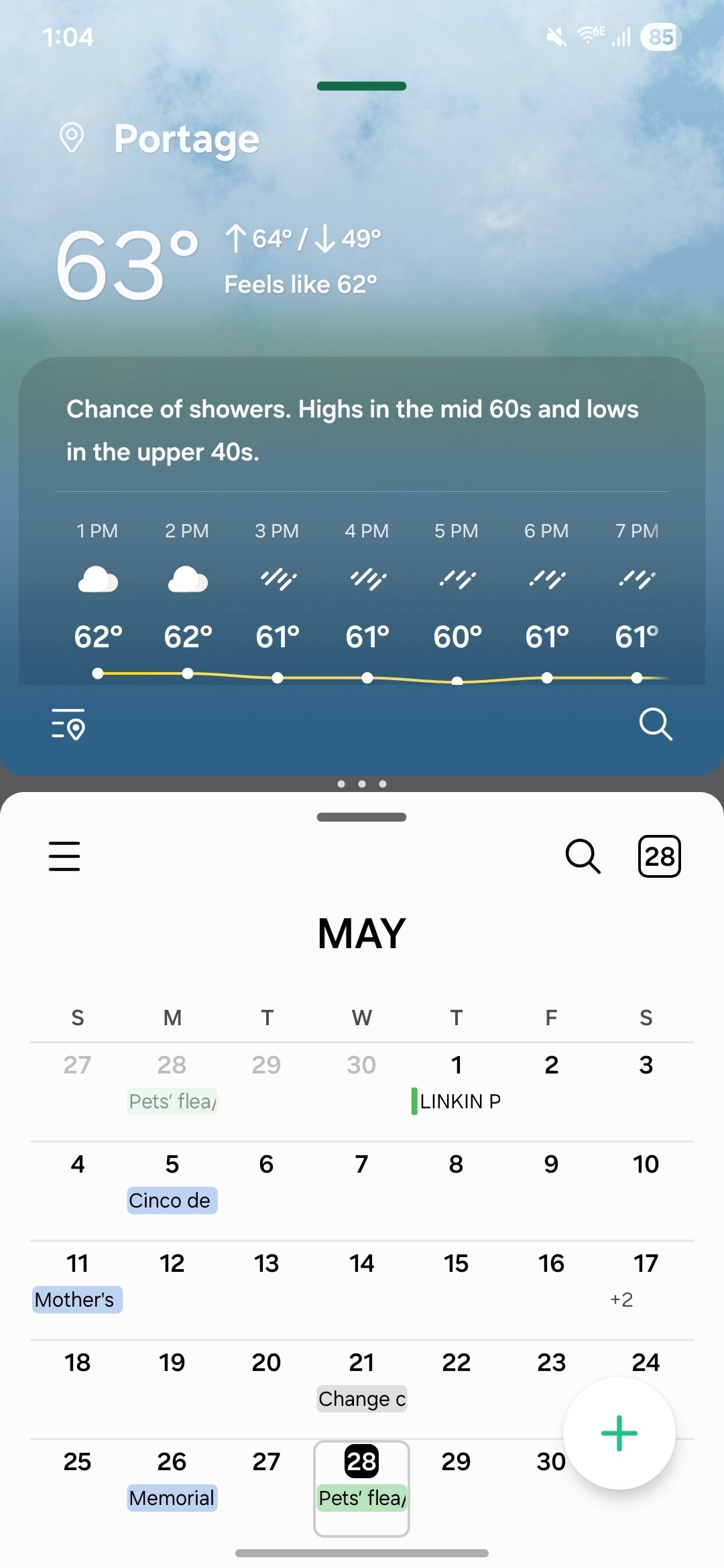Viewport: 724px width, 1568px height.
Task: Show +2 more events on May 17
Action: coord(621,1300)
